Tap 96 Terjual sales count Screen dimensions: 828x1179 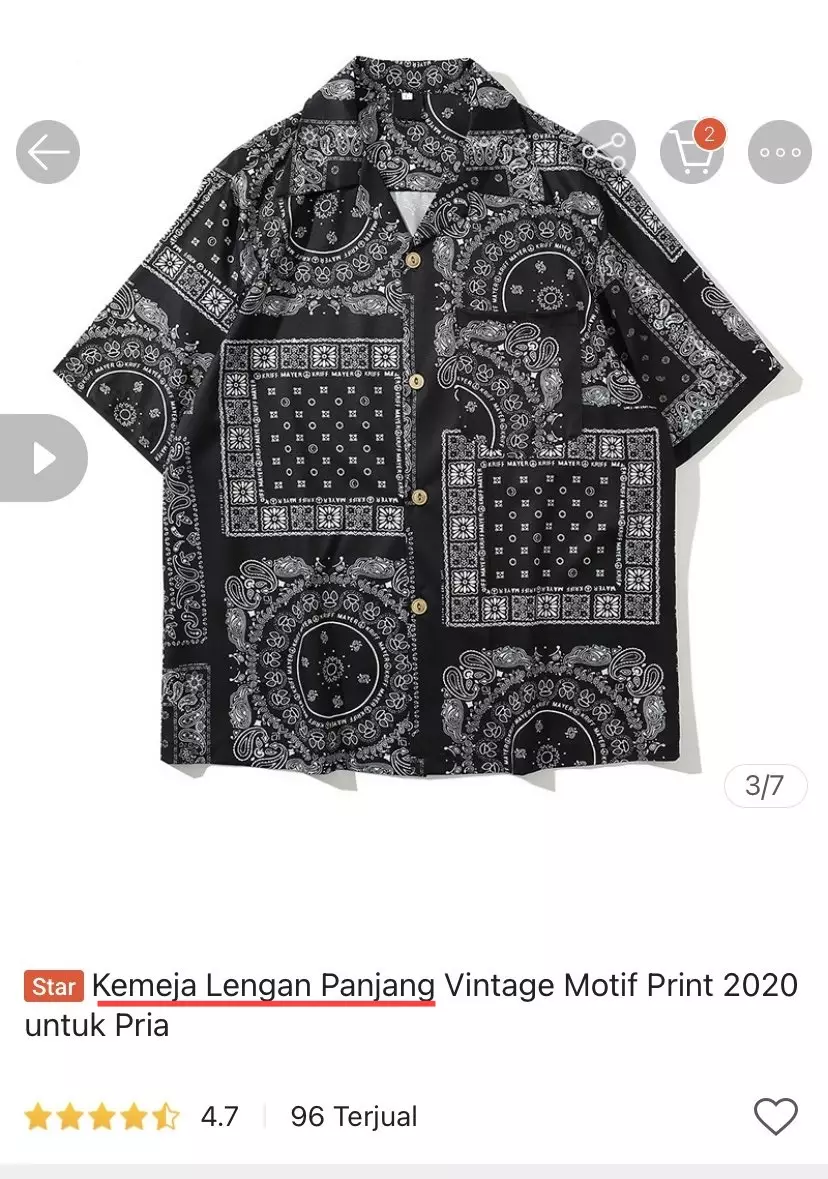352,1117
